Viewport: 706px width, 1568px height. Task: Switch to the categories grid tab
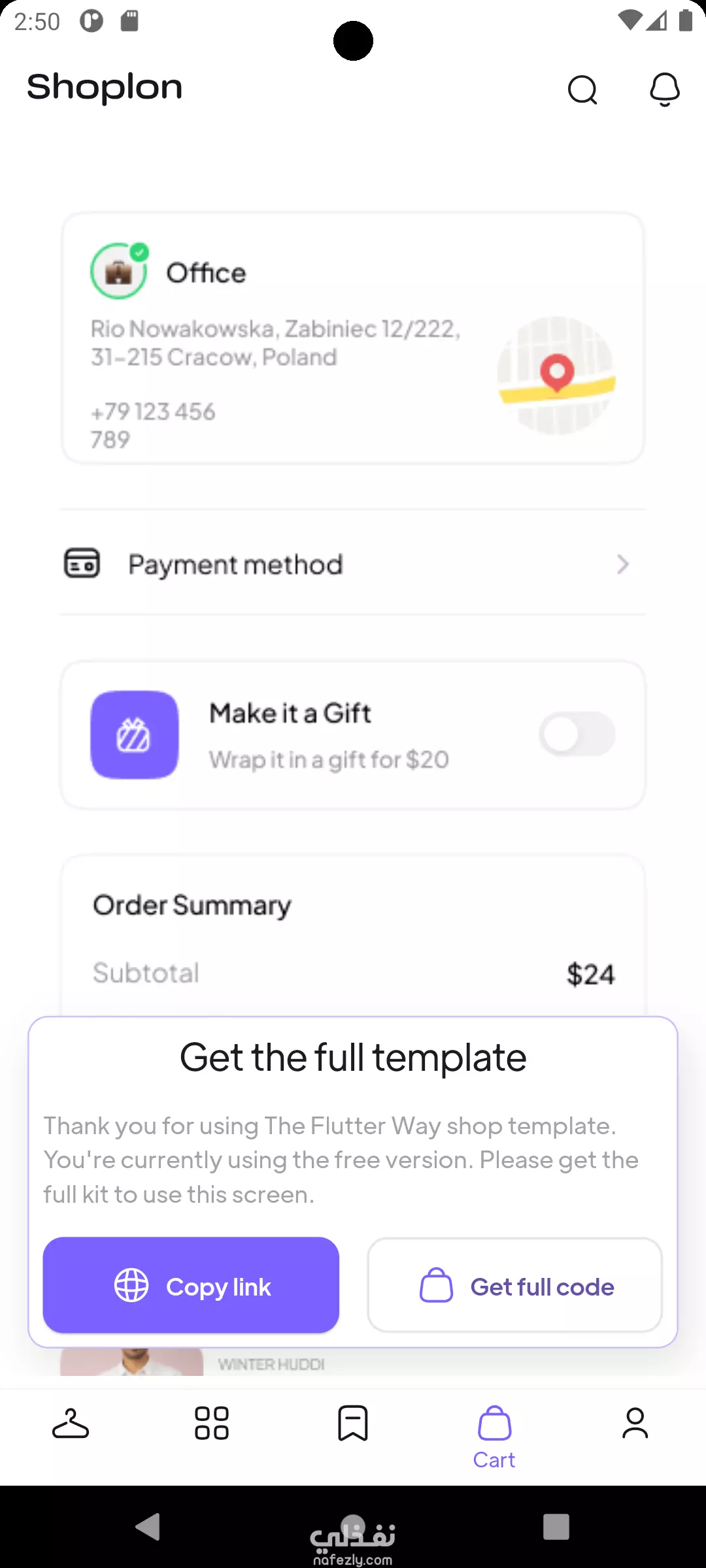coord(212,1424)
